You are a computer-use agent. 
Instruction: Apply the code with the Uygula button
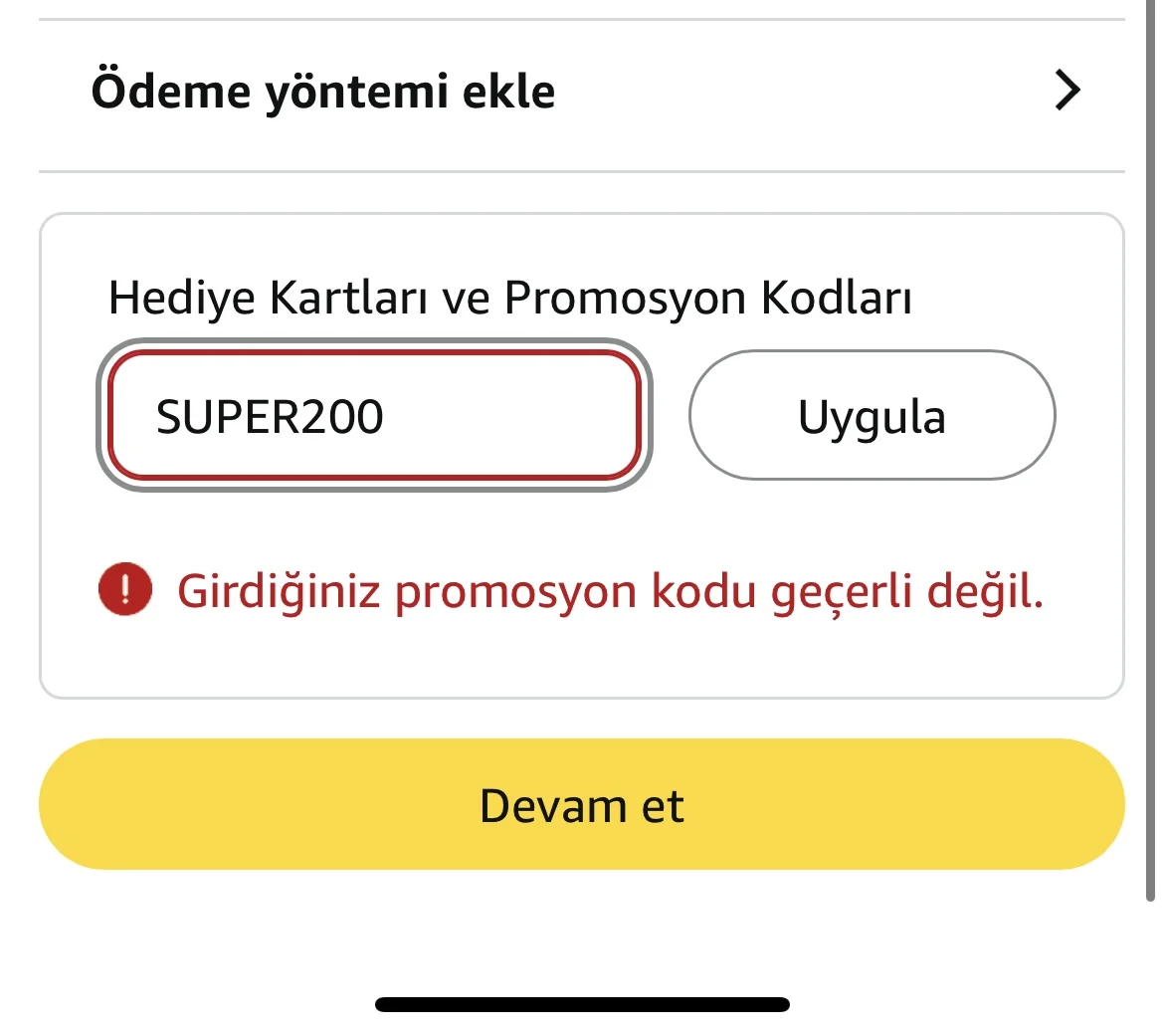(872, 416)
